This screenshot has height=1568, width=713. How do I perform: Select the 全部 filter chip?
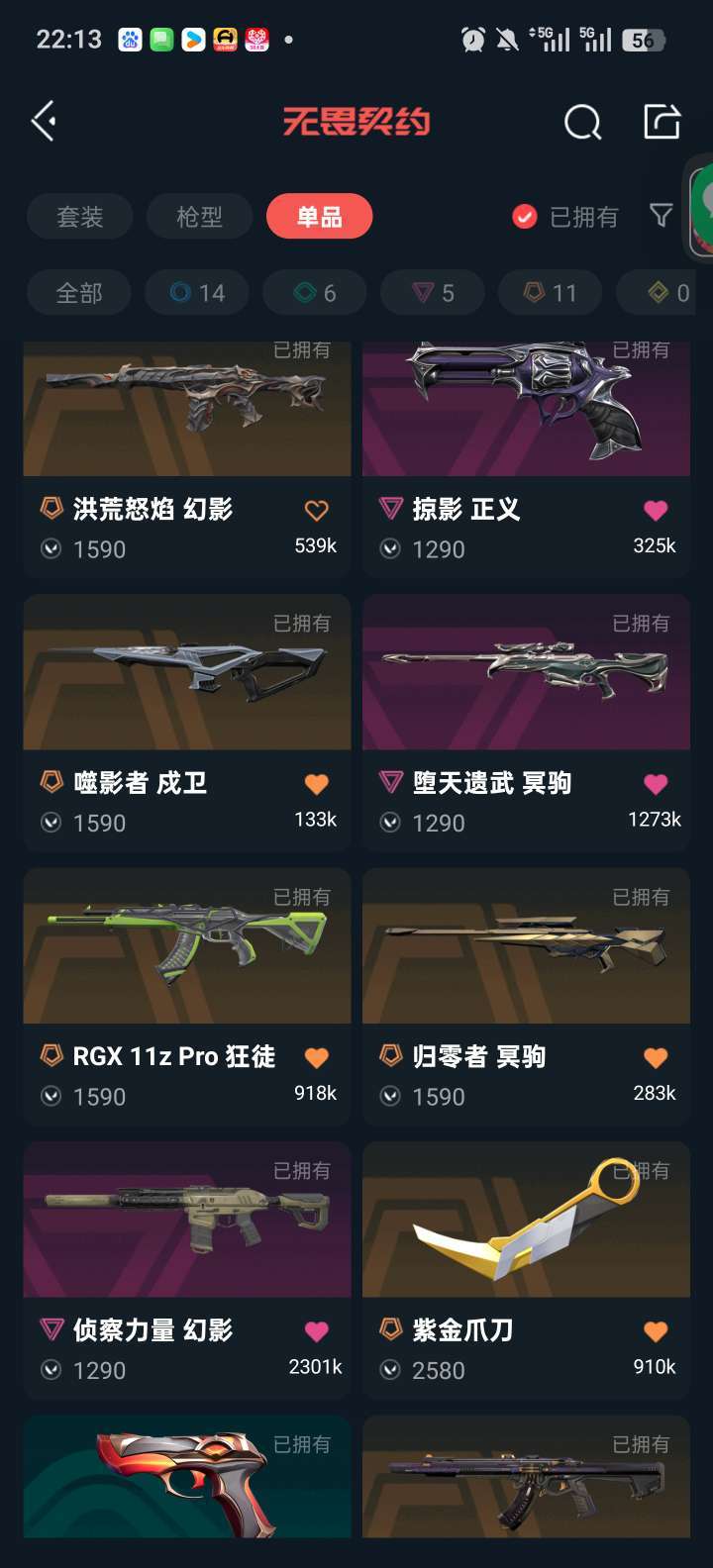coord(79,292)
